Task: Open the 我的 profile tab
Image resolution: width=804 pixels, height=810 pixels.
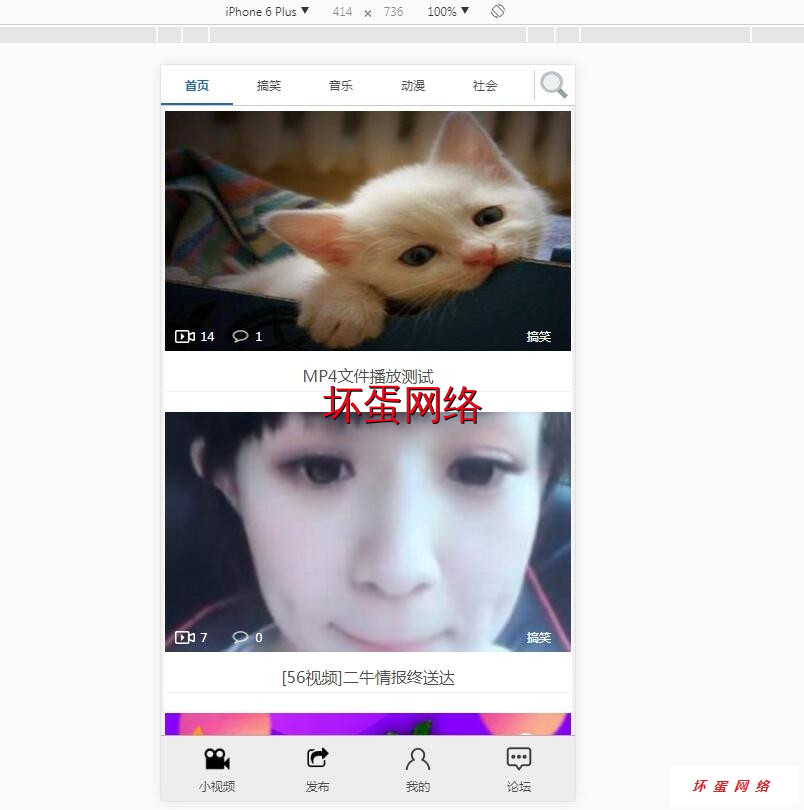Action: pos(418,770)
